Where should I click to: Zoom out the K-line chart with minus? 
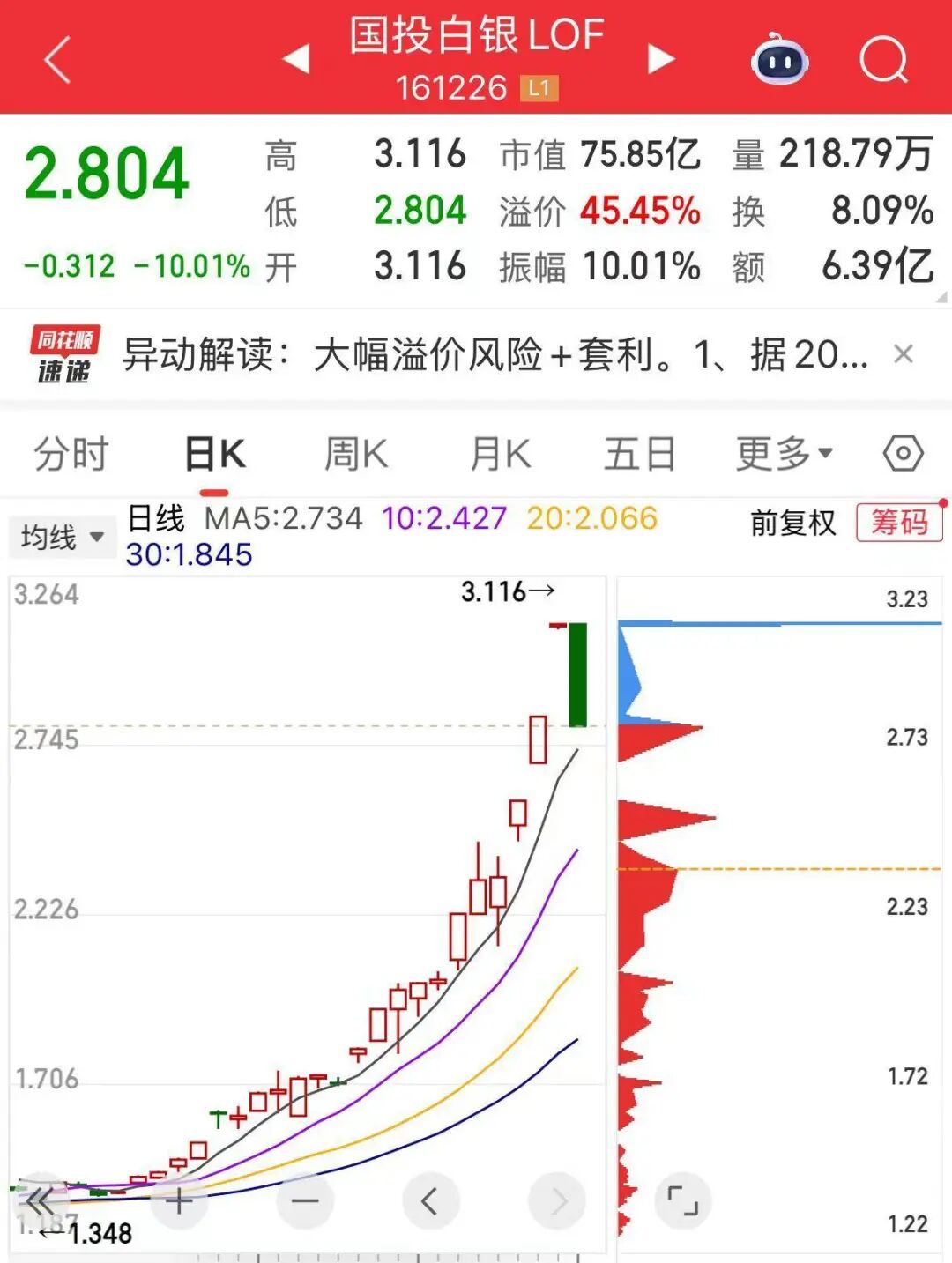[305, 1200]
